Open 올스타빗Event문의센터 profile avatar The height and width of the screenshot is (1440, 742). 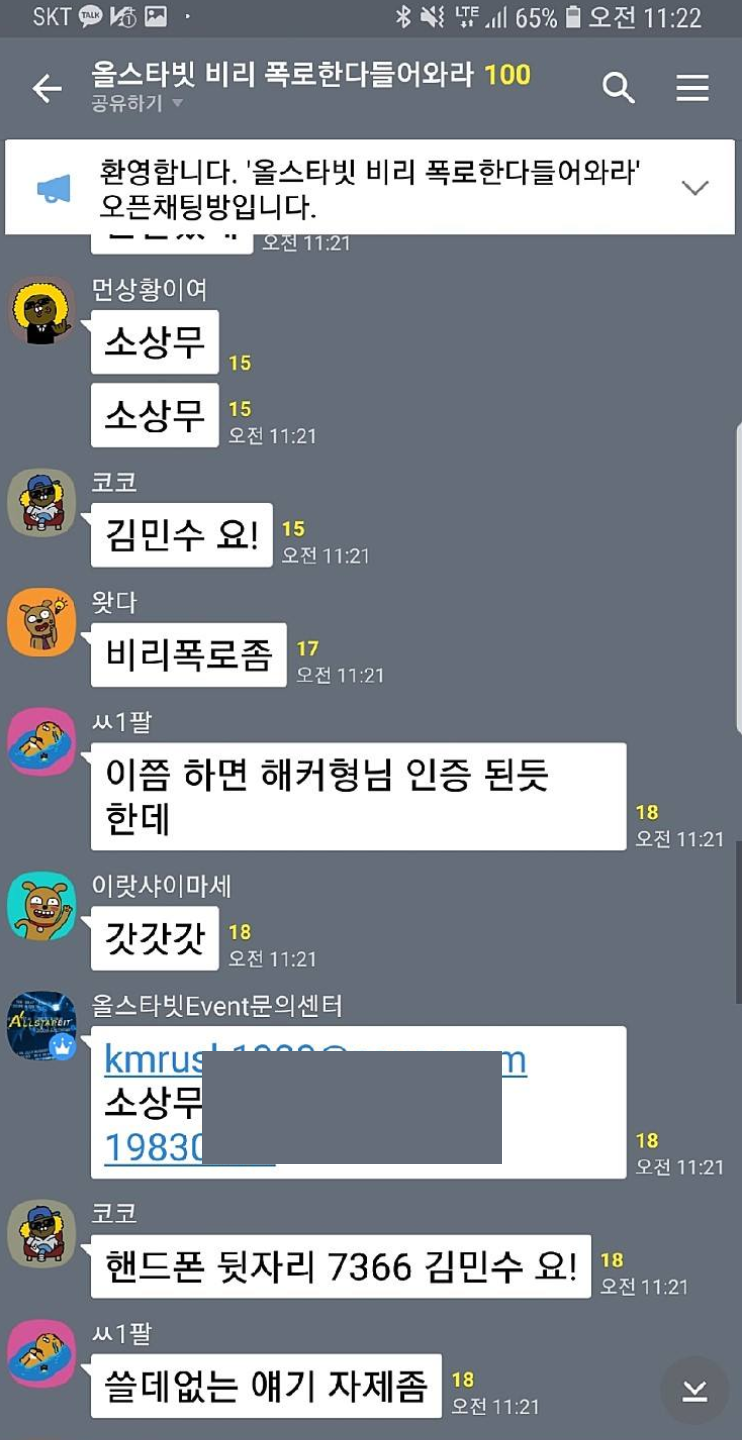point(42,1026)
